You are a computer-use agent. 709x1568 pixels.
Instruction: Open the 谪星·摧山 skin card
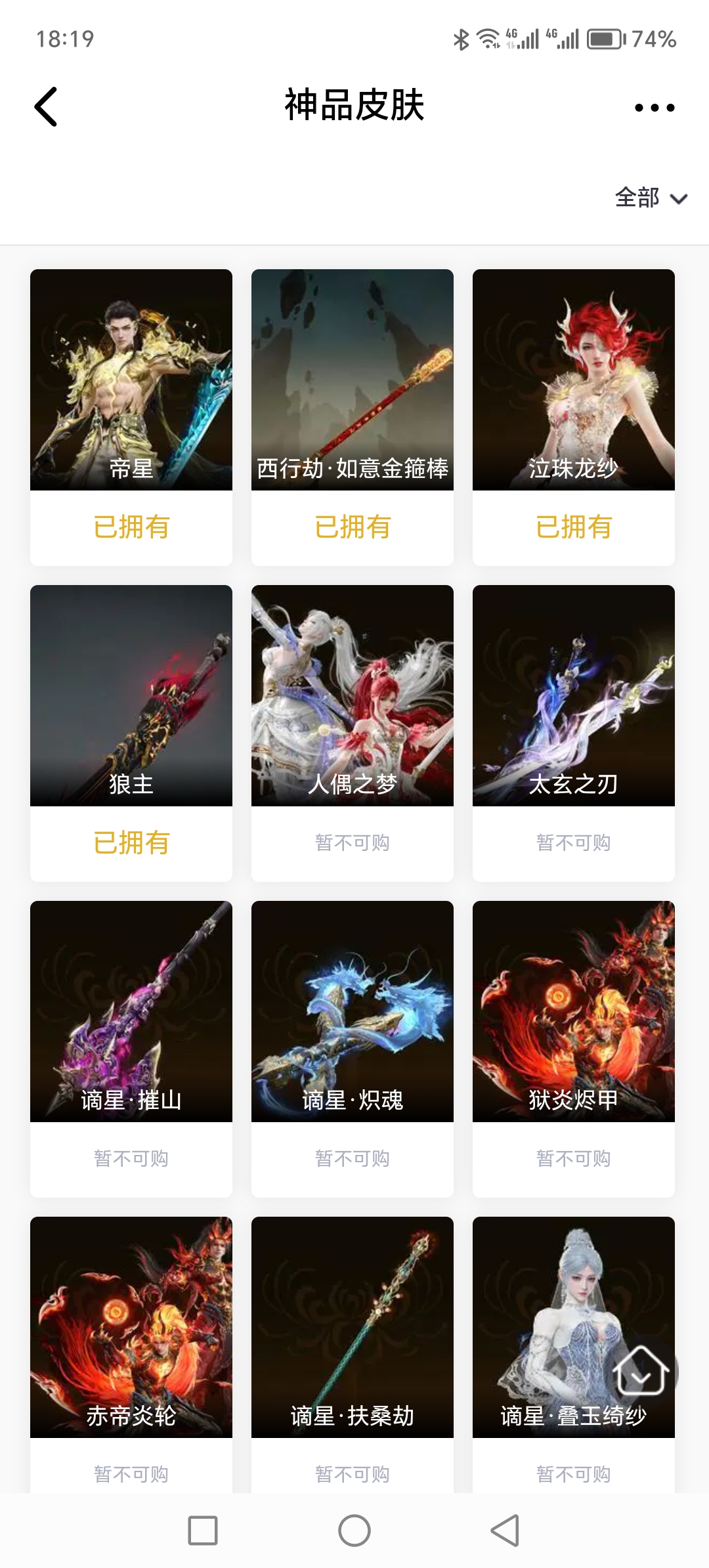click(131, 1011)
